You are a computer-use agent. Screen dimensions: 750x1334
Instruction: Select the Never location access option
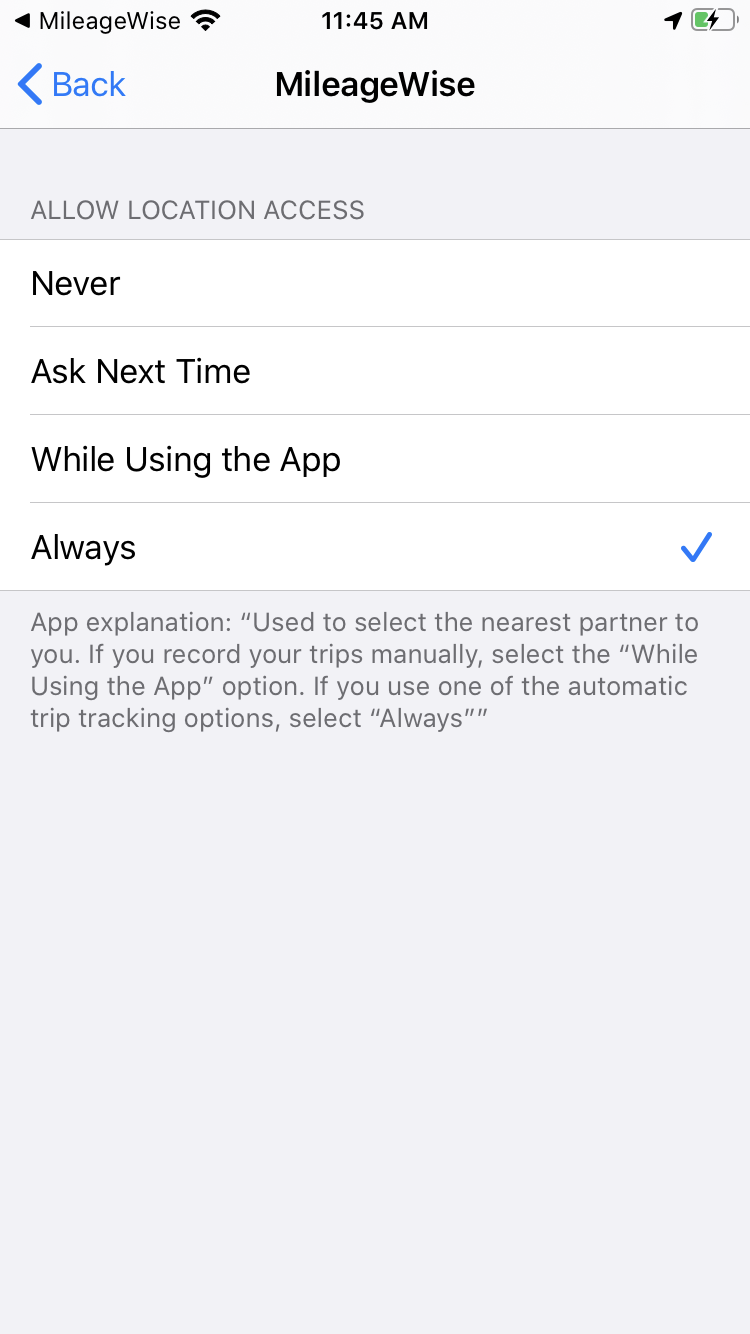click(x=375, y=283)
